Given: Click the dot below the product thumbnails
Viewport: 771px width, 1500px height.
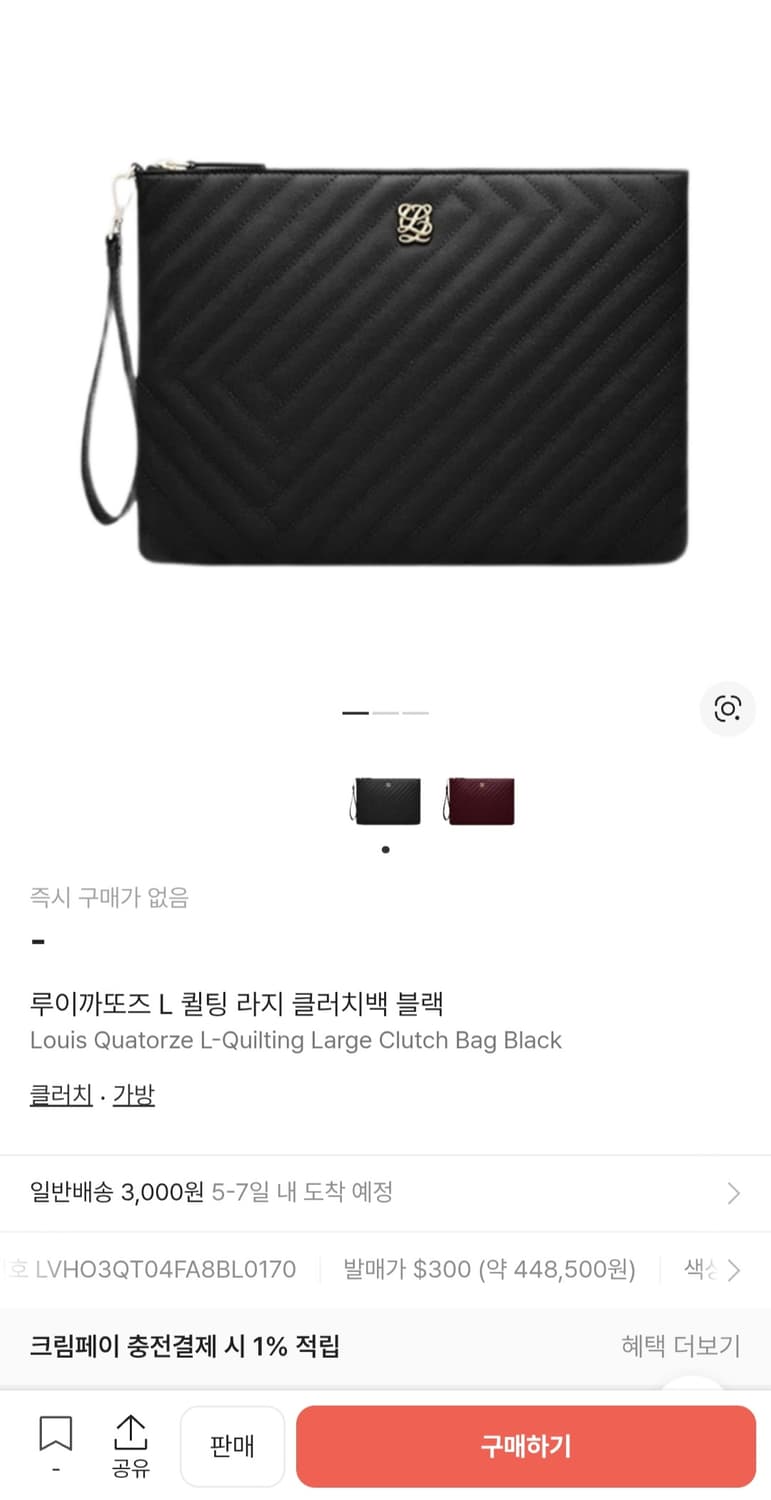Looking at the screenshot, I should (x=385, y=849).
